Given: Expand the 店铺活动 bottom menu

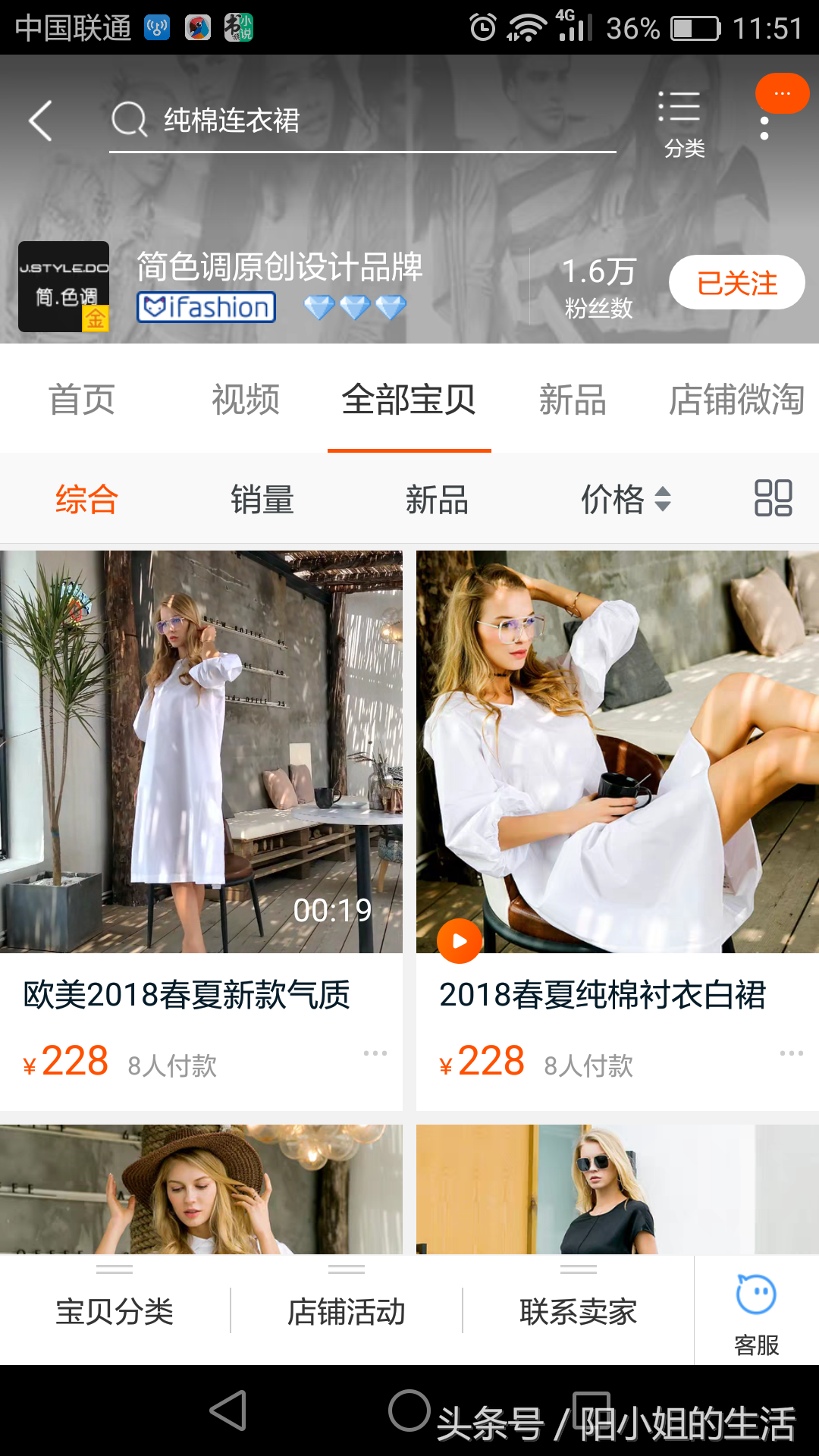Looking at the screenshot, I should pyautogui.click(x=347, y=1310).
